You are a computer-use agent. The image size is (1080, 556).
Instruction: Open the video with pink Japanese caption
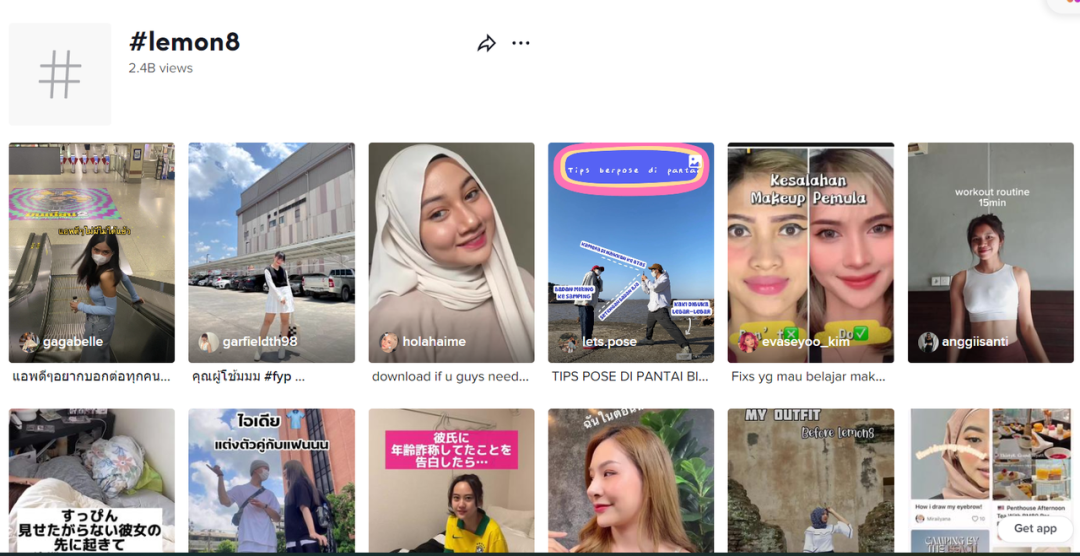click(x=451, y=480)
